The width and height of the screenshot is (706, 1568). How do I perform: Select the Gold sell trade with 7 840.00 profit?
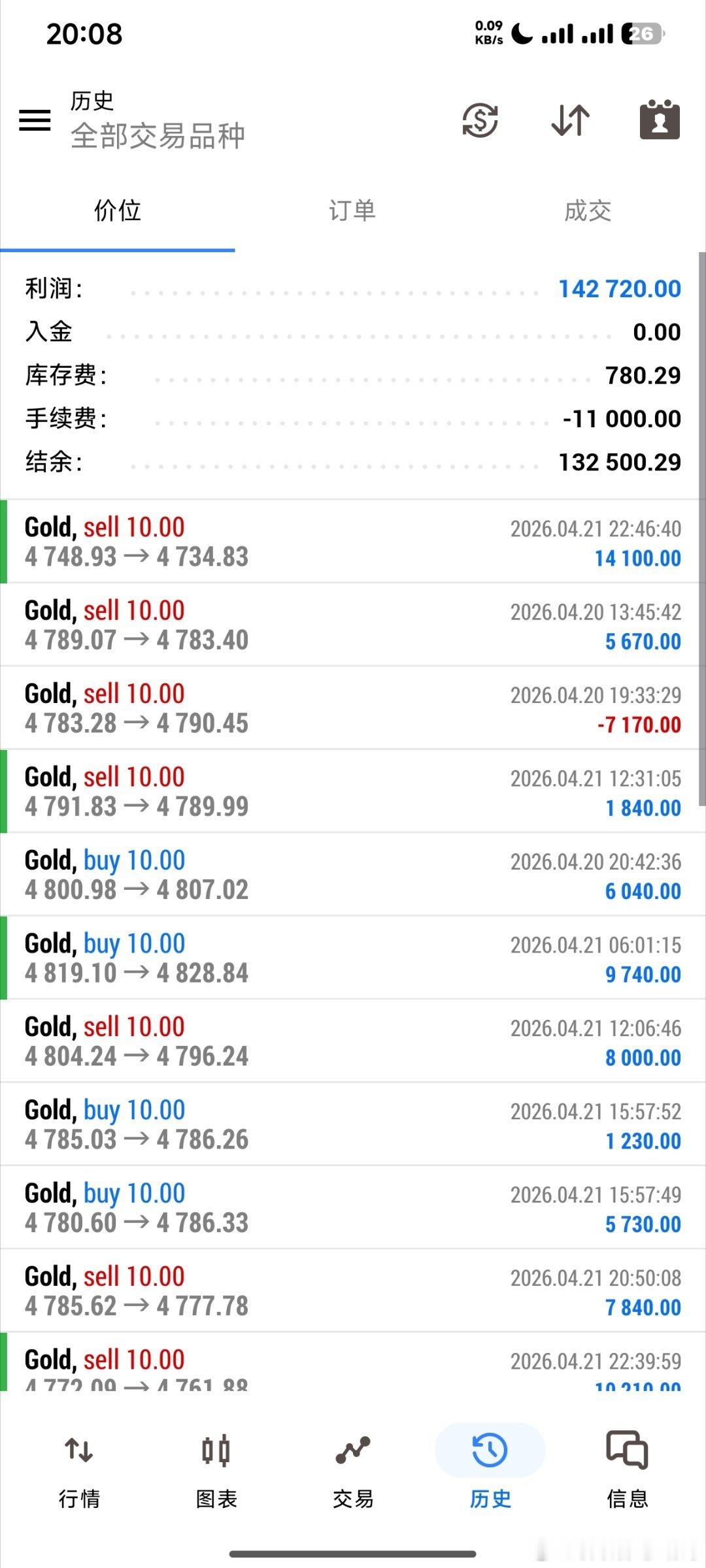pyautogui.click(x=353, y=1292)
